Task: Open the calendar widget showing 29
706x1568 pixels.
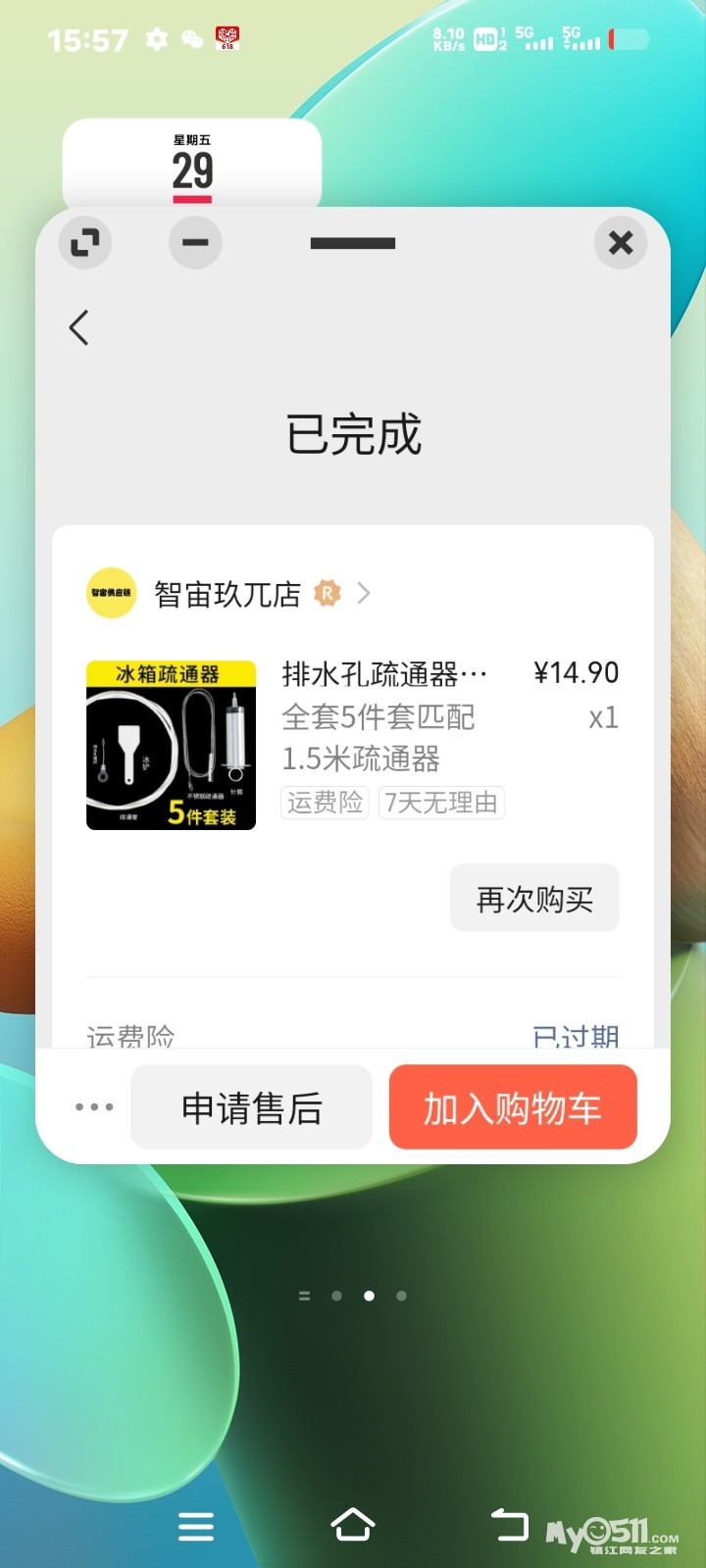Action: tap(192, 167)
